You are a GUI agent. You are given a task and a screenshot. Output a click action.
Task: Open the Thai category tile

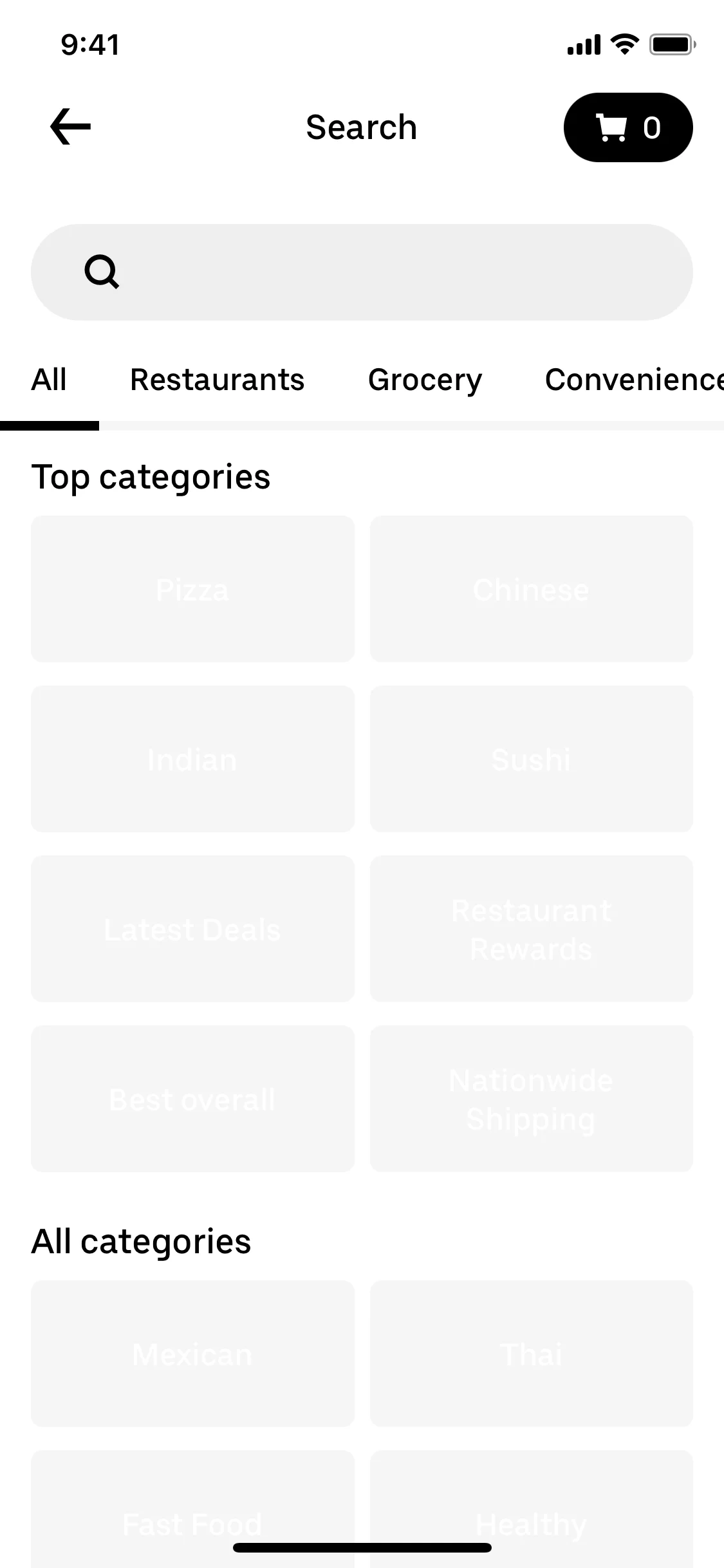[530, 1354]
